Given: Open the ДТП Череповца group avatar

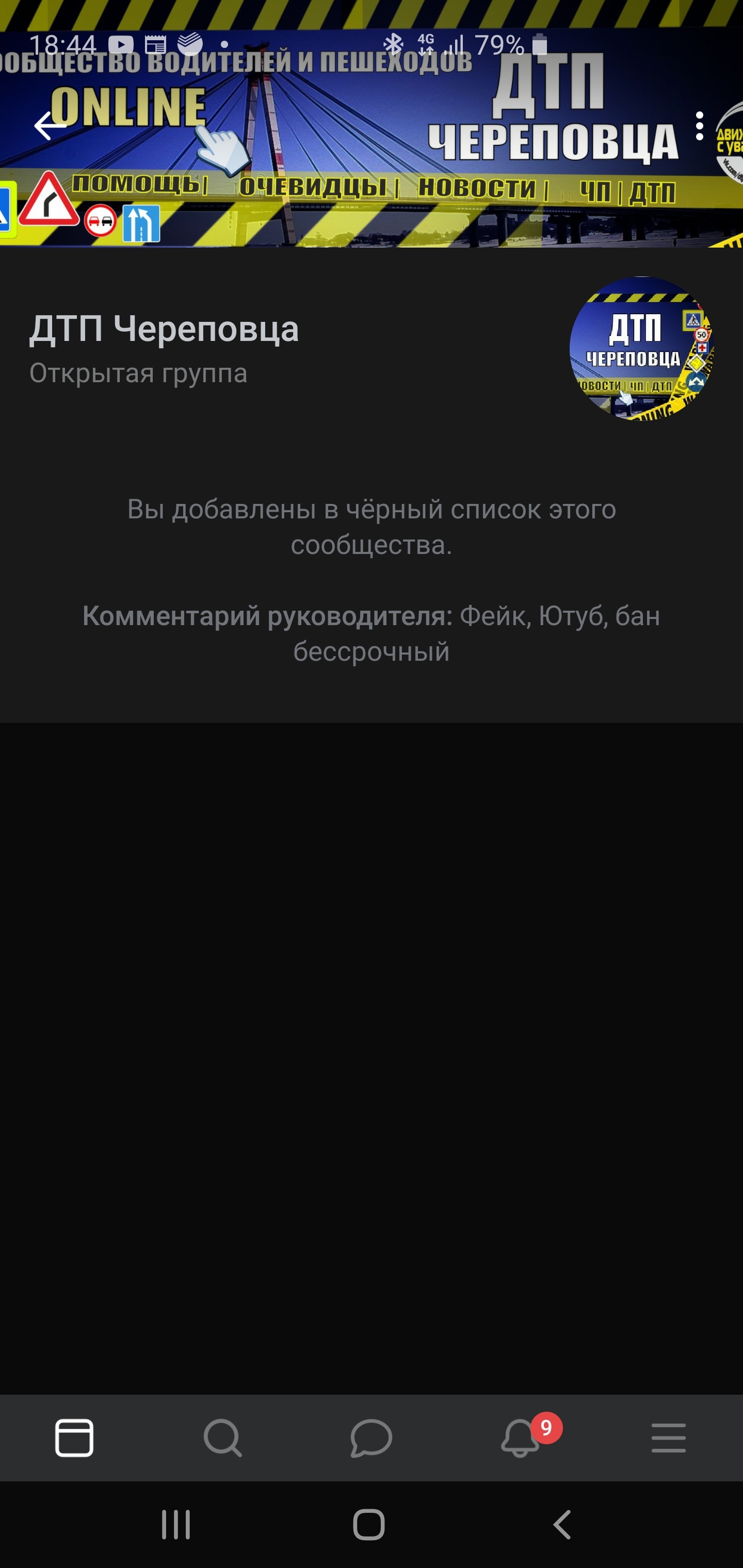Looking at the screenshot, I should [x=641, y=349].
